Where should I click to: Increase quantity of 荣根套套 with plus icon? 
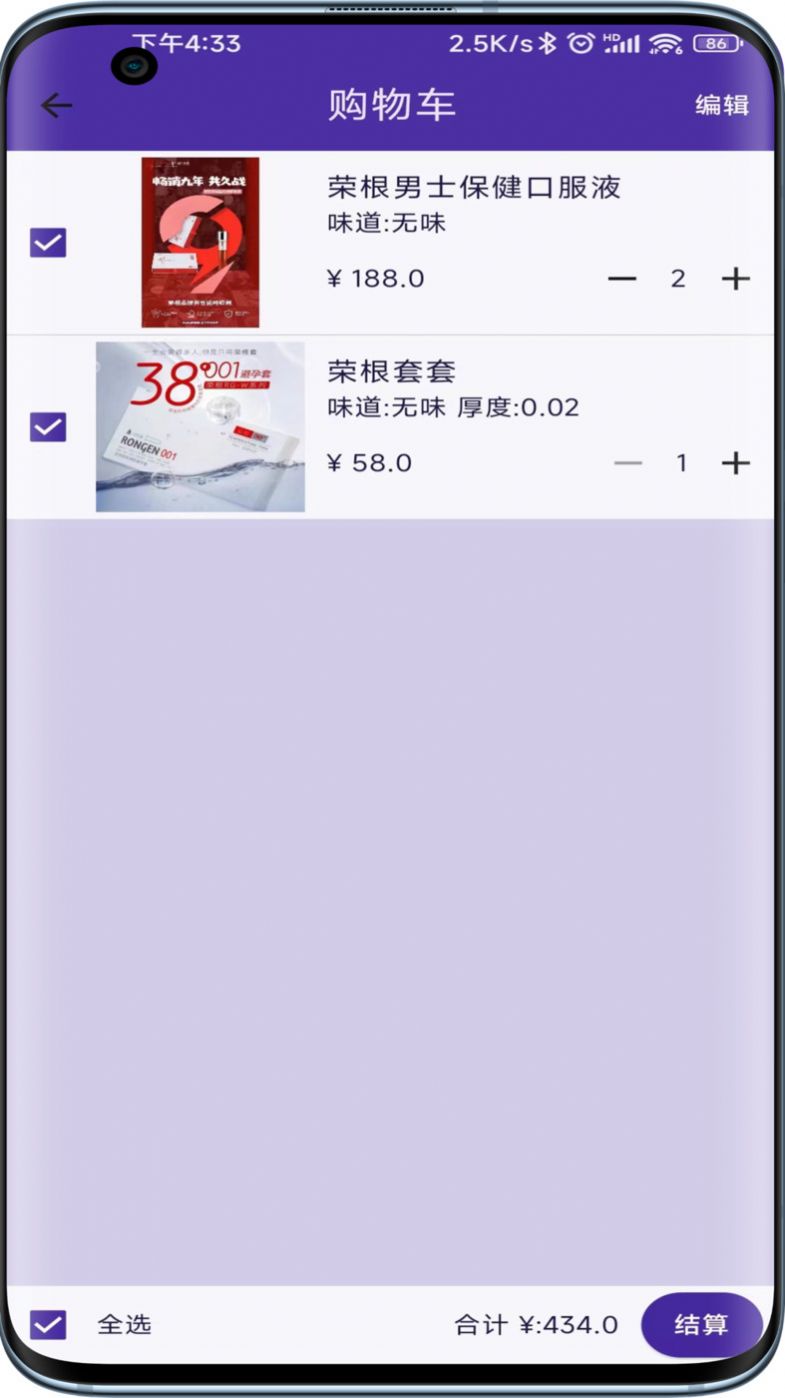coord(737,462)
